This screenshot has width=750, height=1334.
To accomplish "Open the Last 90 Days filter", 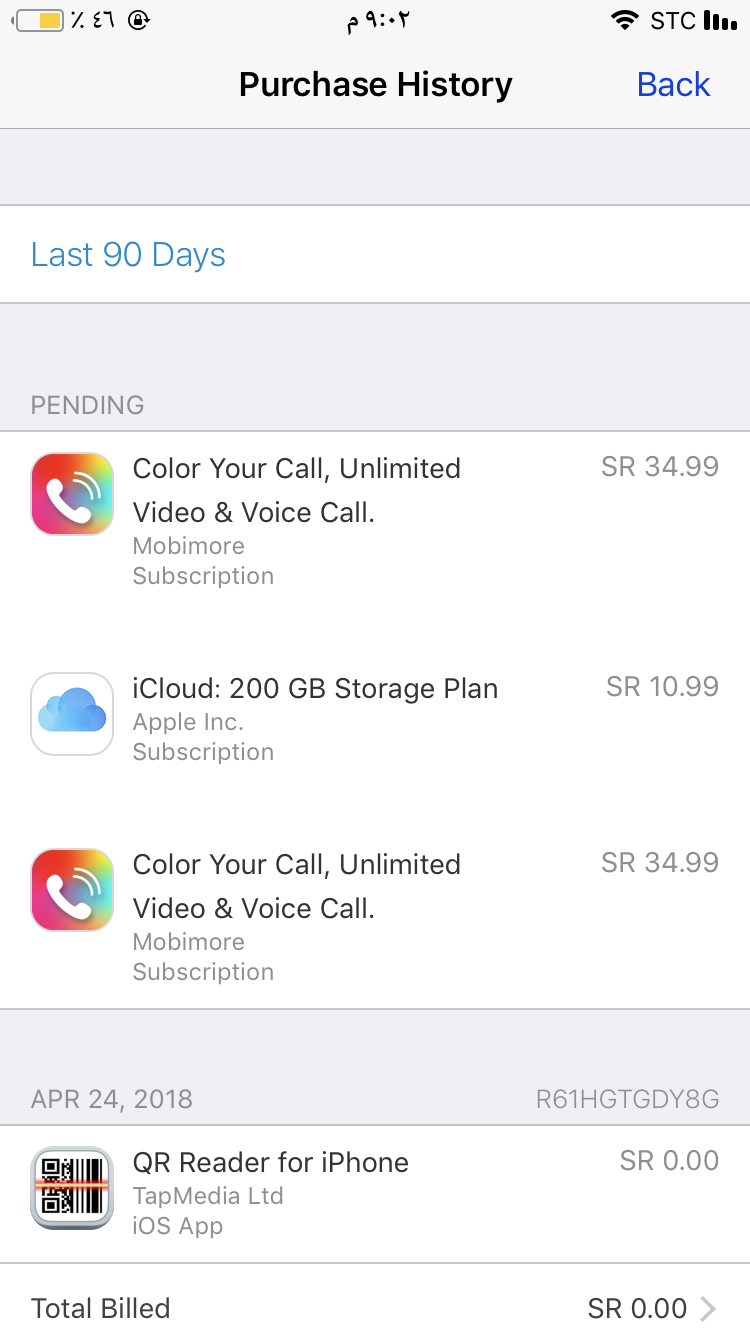I will click(375, 254).
